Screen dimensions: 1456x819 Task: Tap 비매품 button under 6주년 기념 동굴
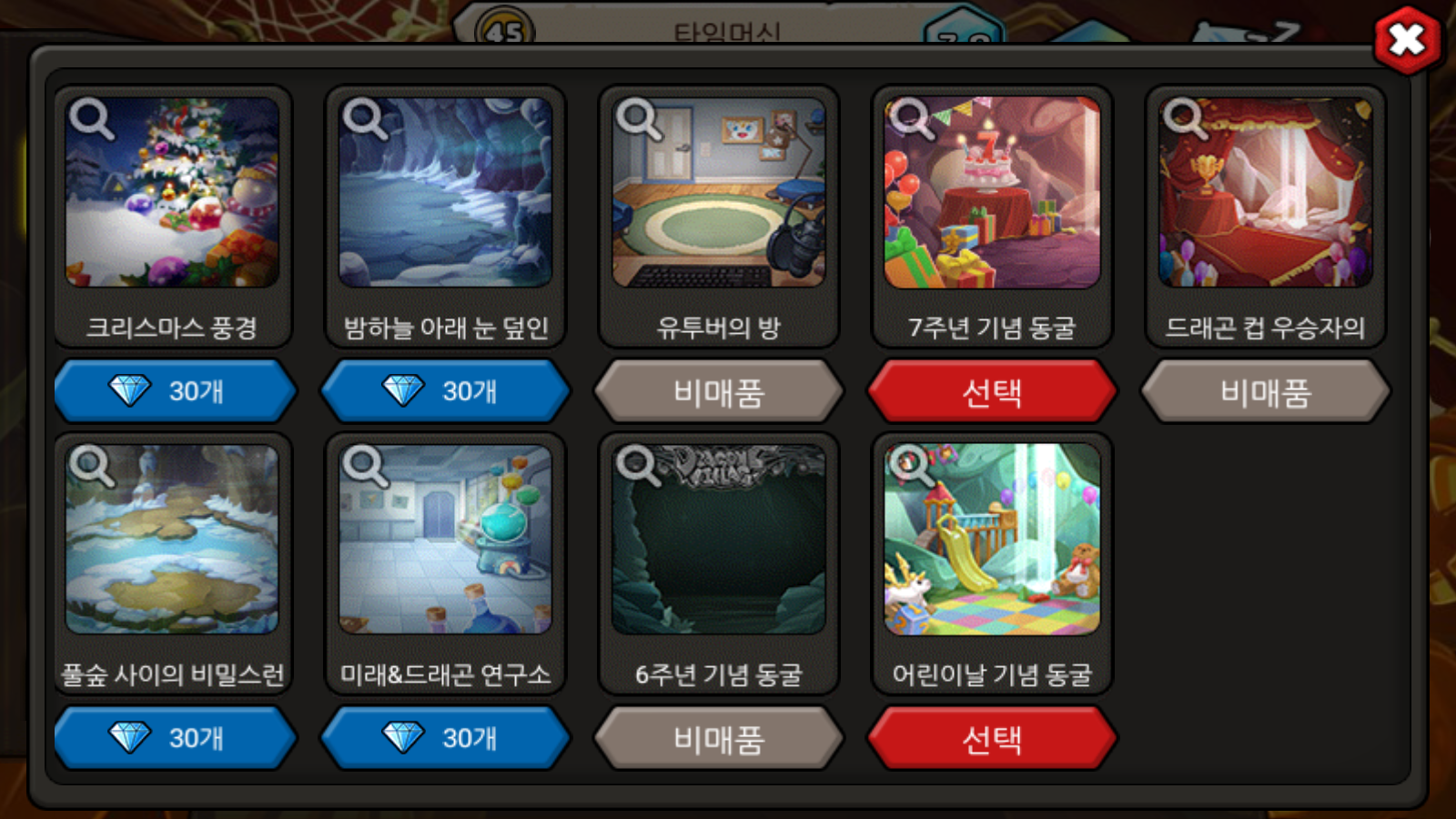719,739
